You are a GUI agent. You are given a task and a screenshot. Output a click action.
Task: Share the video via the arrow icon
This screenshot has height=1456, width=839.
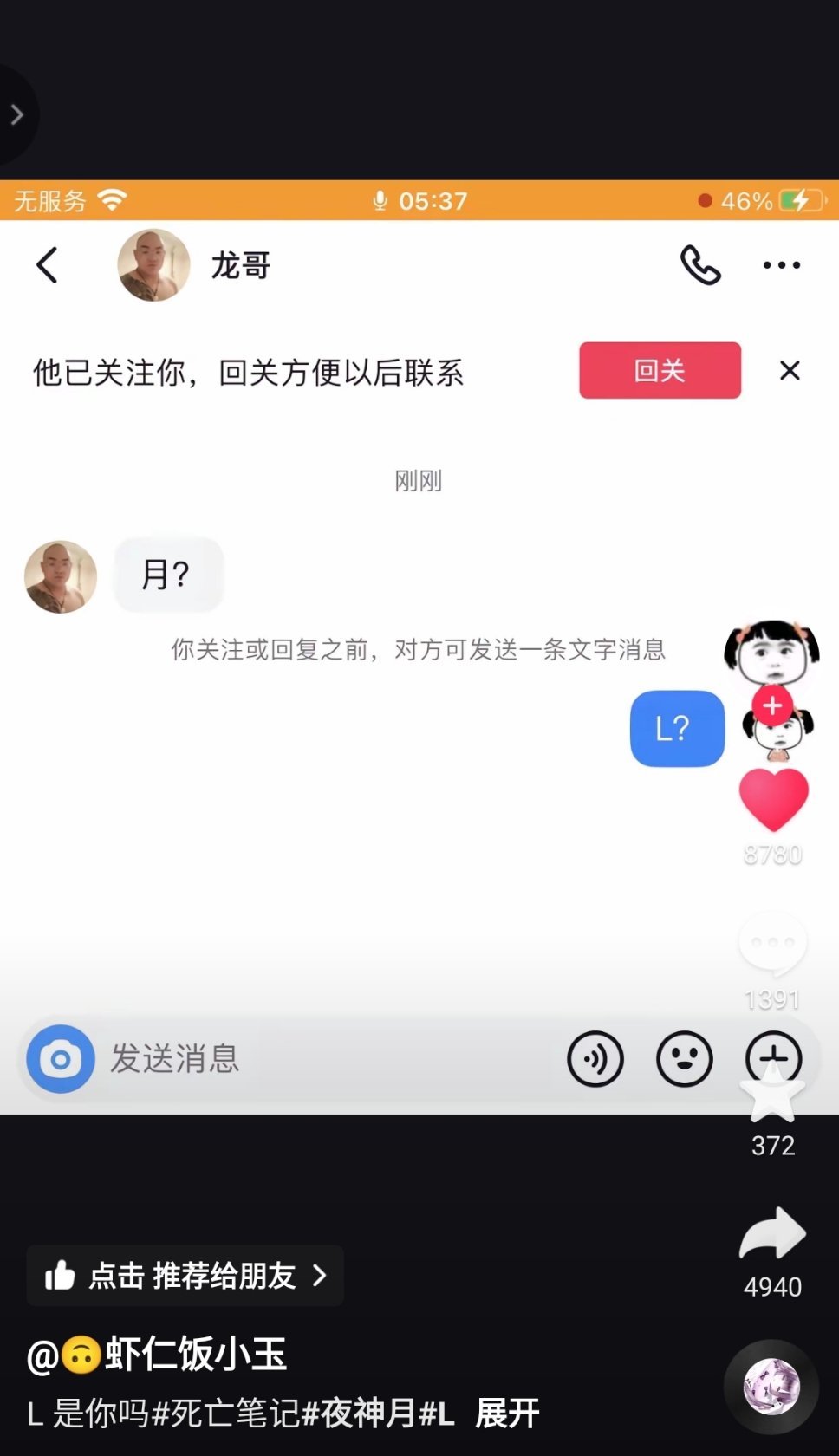click(x=772, y=1234)
